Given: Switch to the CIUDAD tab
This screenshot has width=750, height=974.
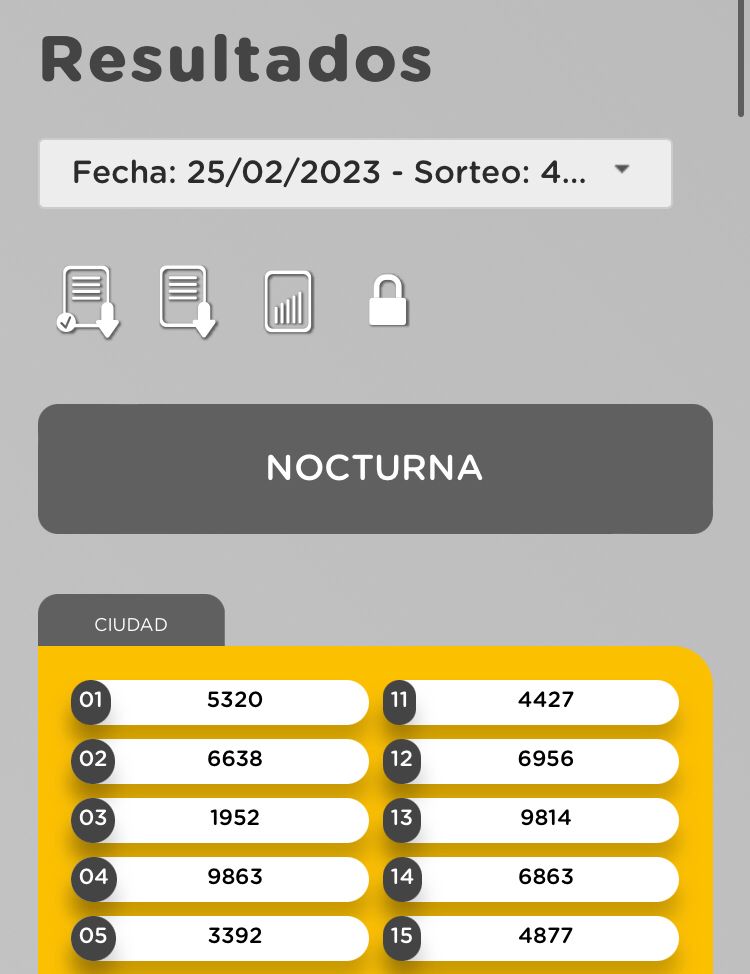Looking at the screenshot, I should click(x=131, y=624).
